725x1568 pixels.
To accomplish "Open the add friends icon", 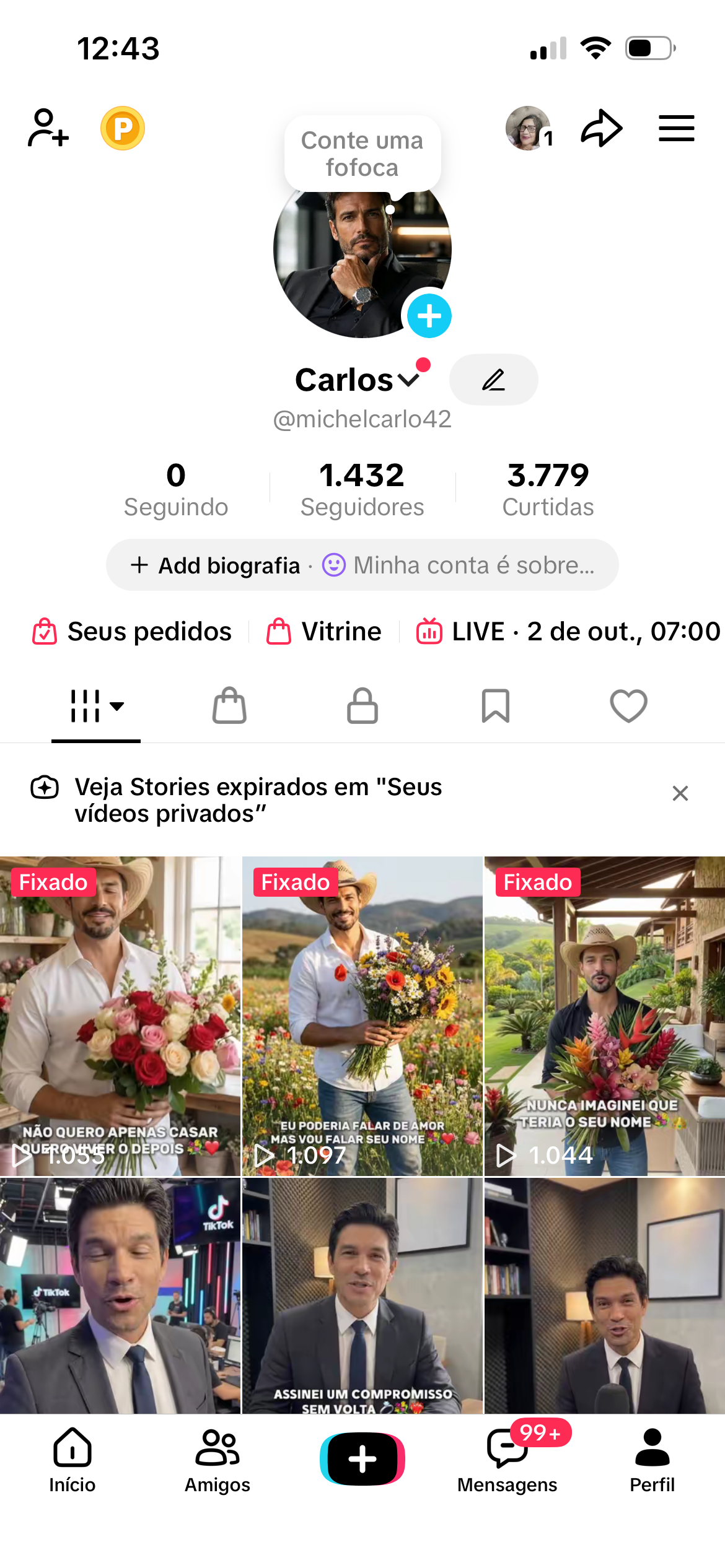I will (48, 128).
